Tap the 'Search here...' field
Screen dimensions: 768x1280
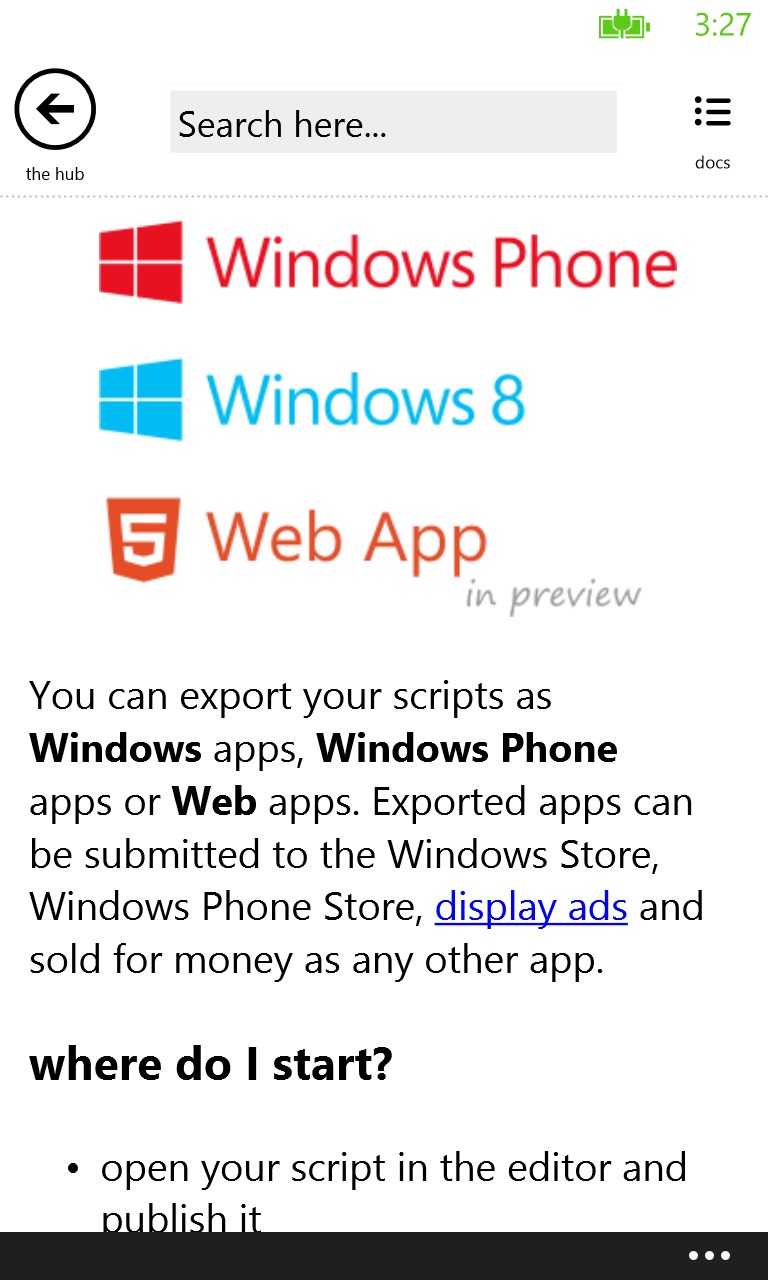392,124
